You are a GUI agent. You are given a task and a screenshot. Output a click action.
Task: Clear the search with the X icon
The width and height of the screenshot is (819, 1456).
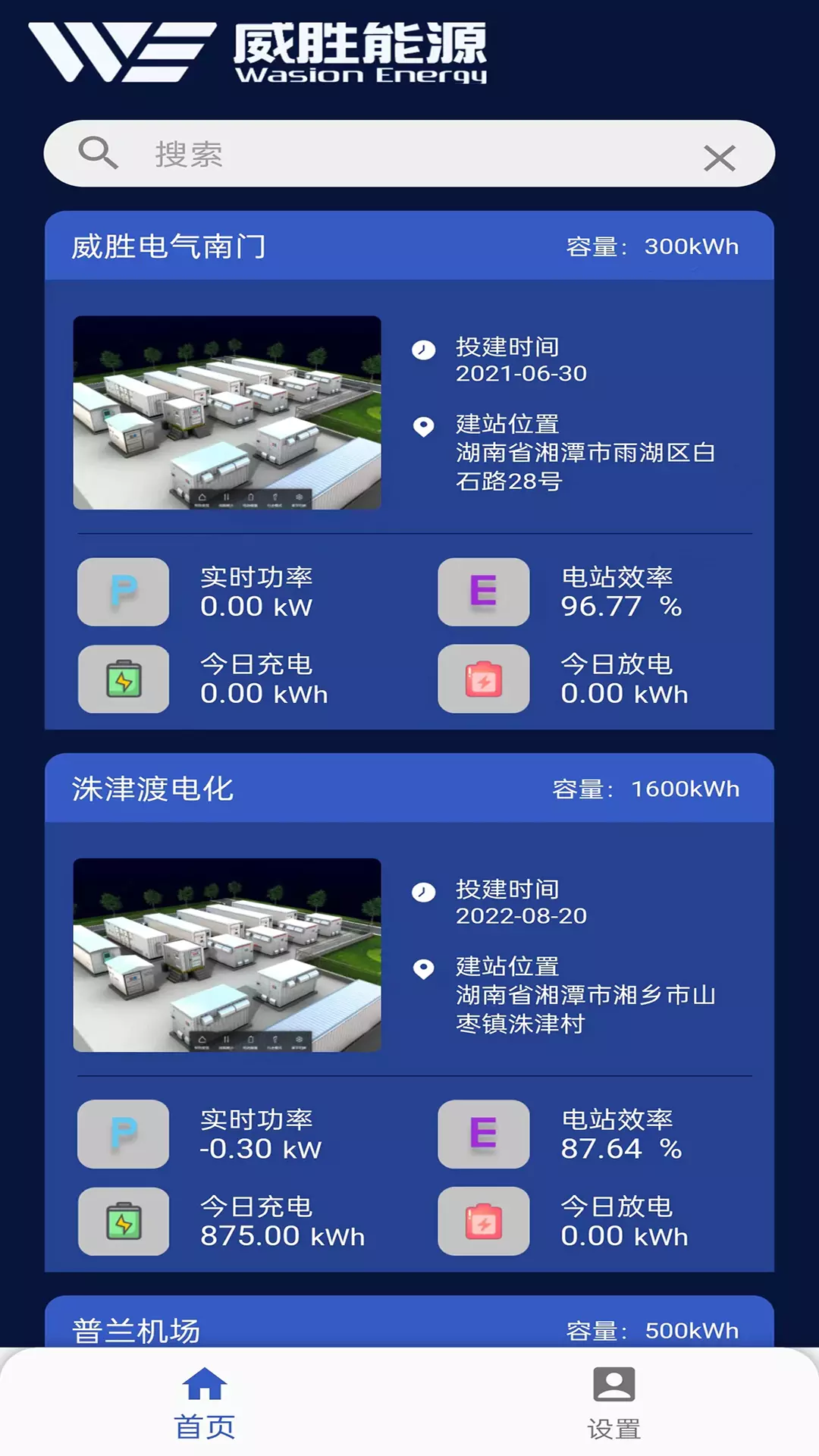click(x=719, y=158)
